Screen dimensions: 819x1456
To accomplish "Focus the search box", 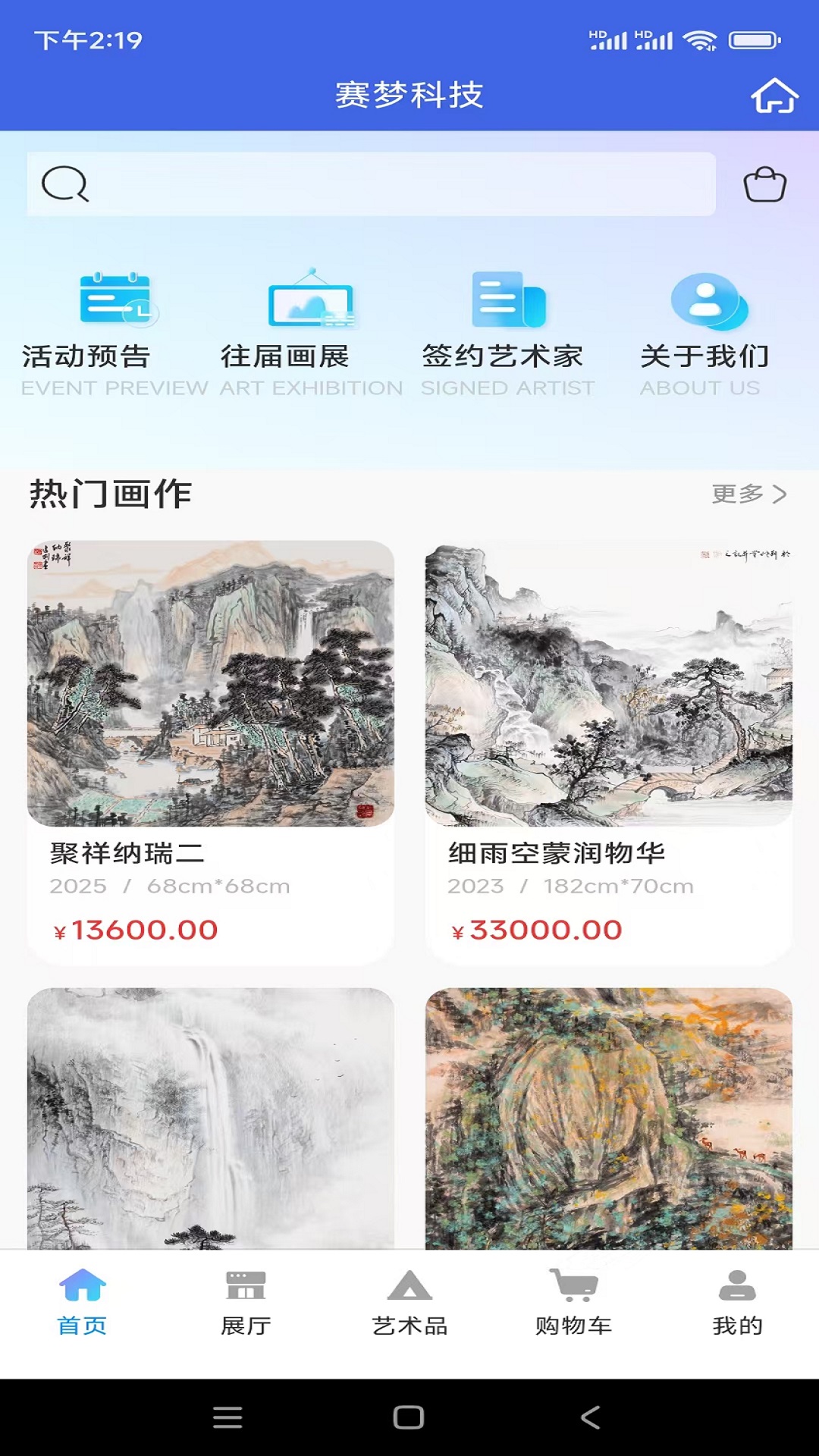I will point(372,184).
